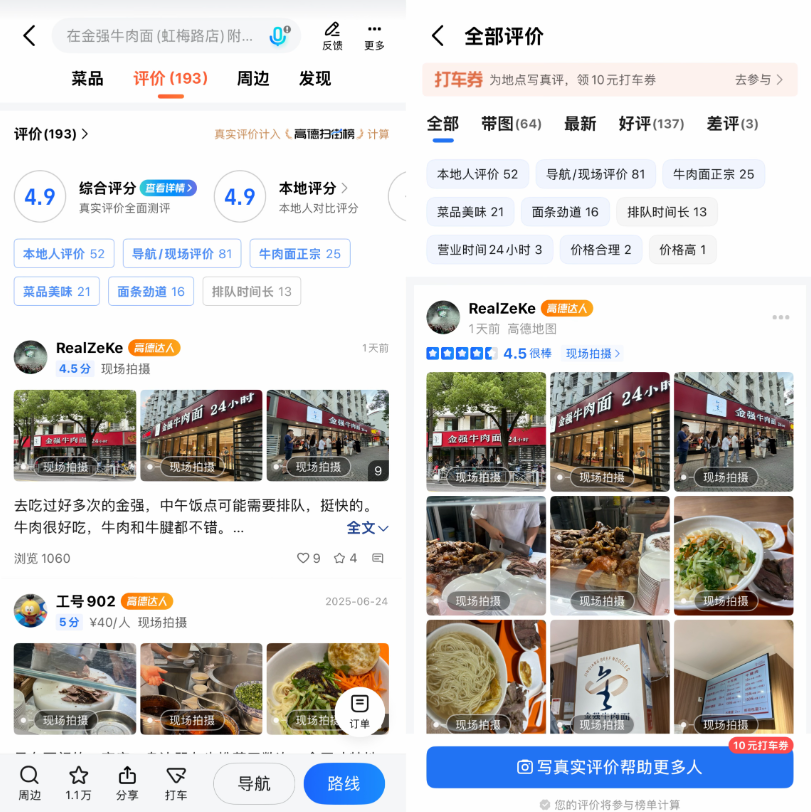Viewport: 811px width, 812px height.
Task: Open the 更多 overflow menu
Action: pos(374,36)
